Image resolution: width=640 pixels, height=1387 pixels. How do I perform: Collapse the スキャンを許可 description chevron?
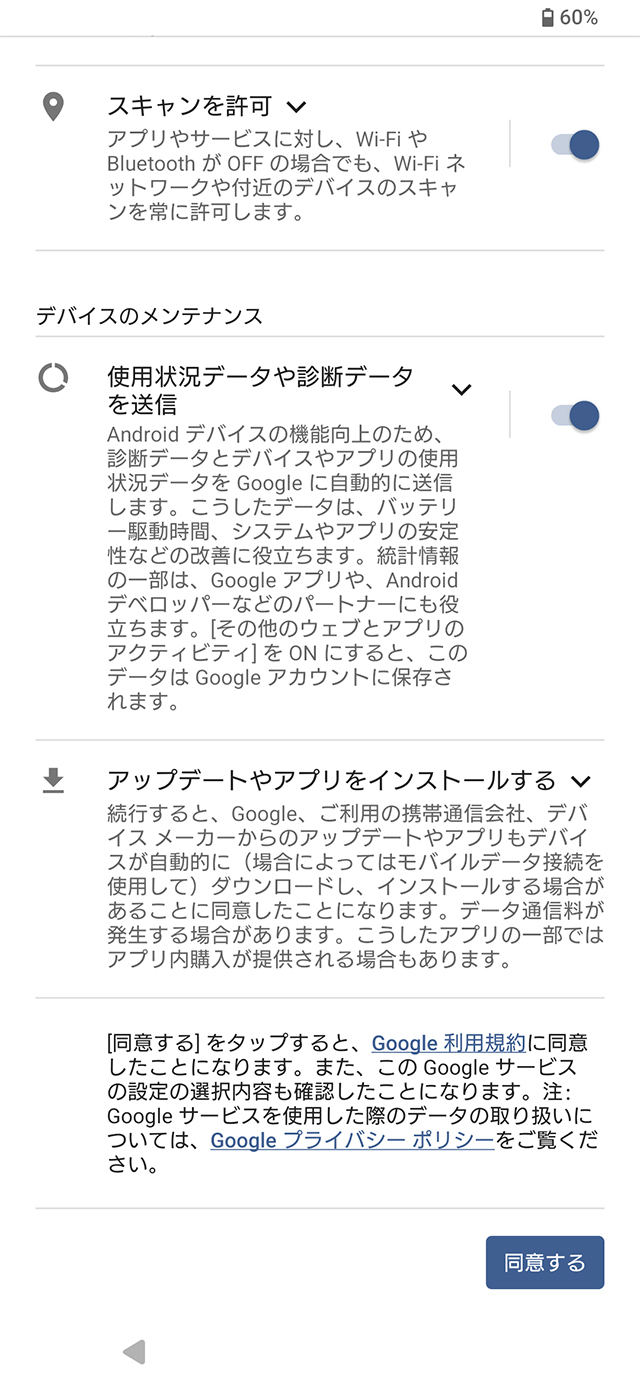(x=296, y=106)
